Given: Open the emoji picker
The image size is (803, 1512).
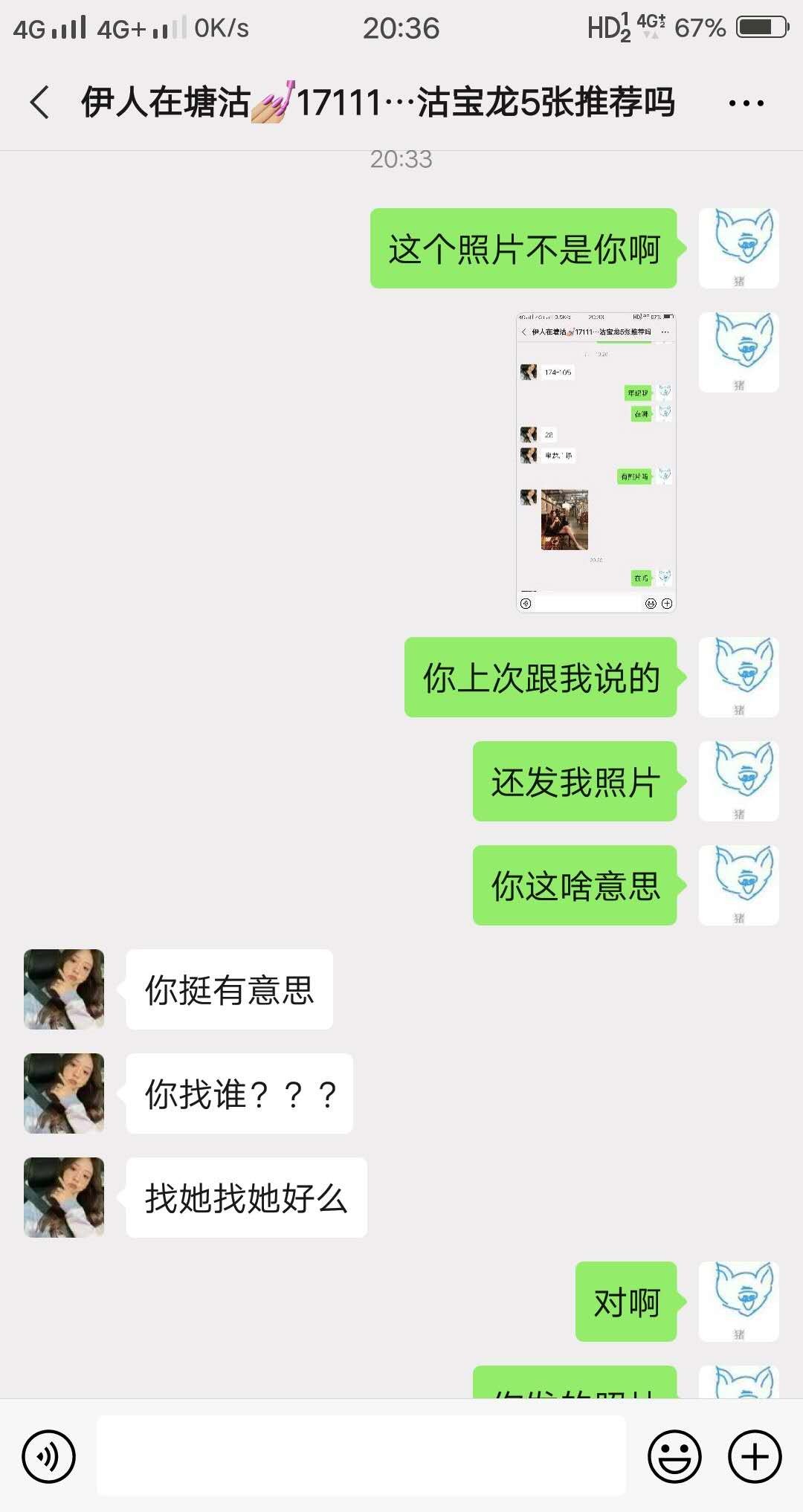Looking at the screenshot, I should point(672,1455).
